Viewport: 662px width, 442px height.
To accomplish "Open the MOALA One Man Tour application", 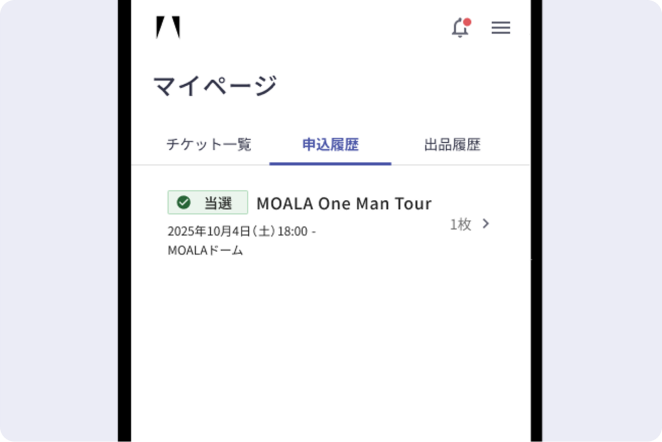I will 330,224.
